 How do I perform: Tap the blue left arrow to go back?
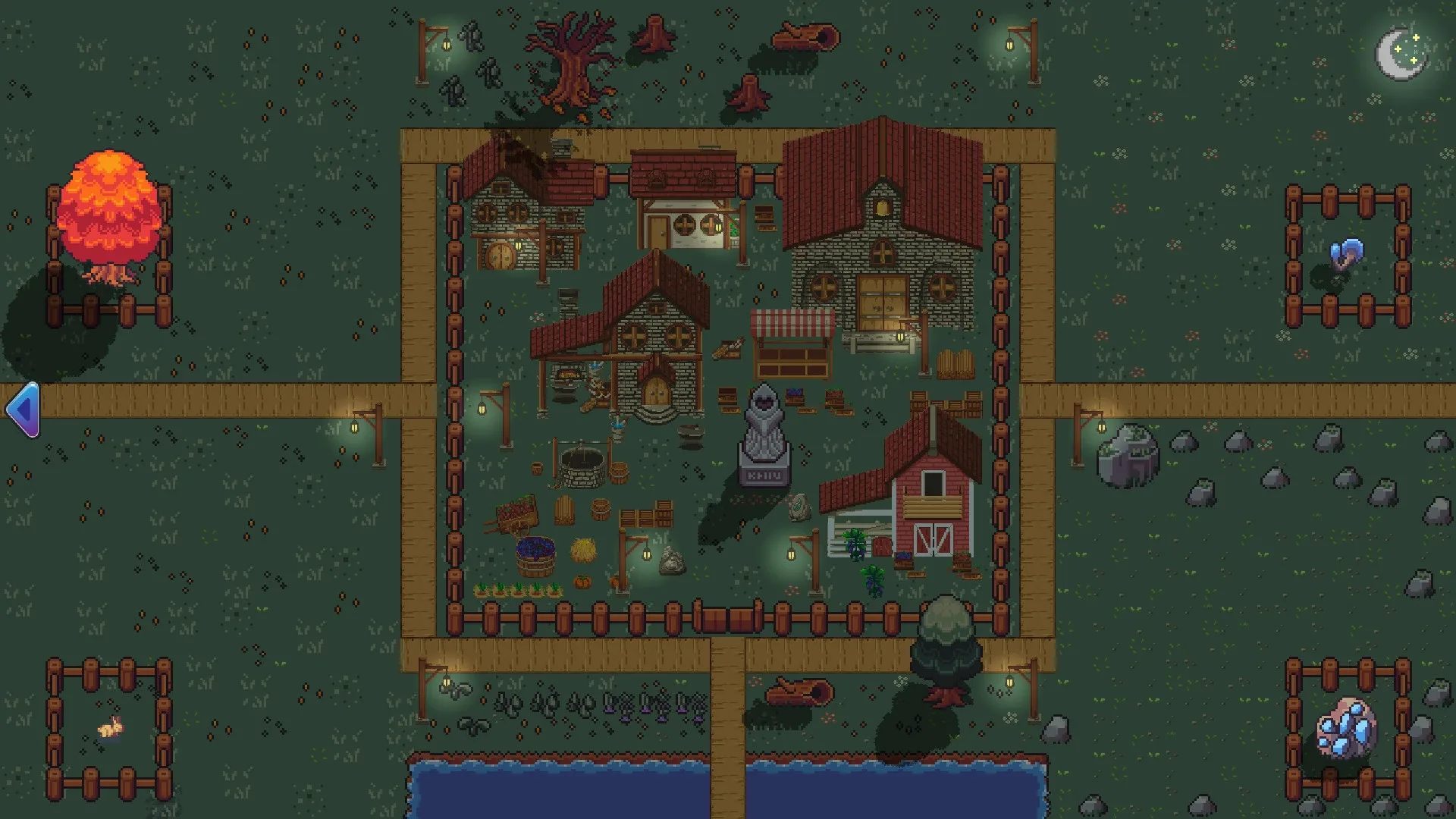24,409
